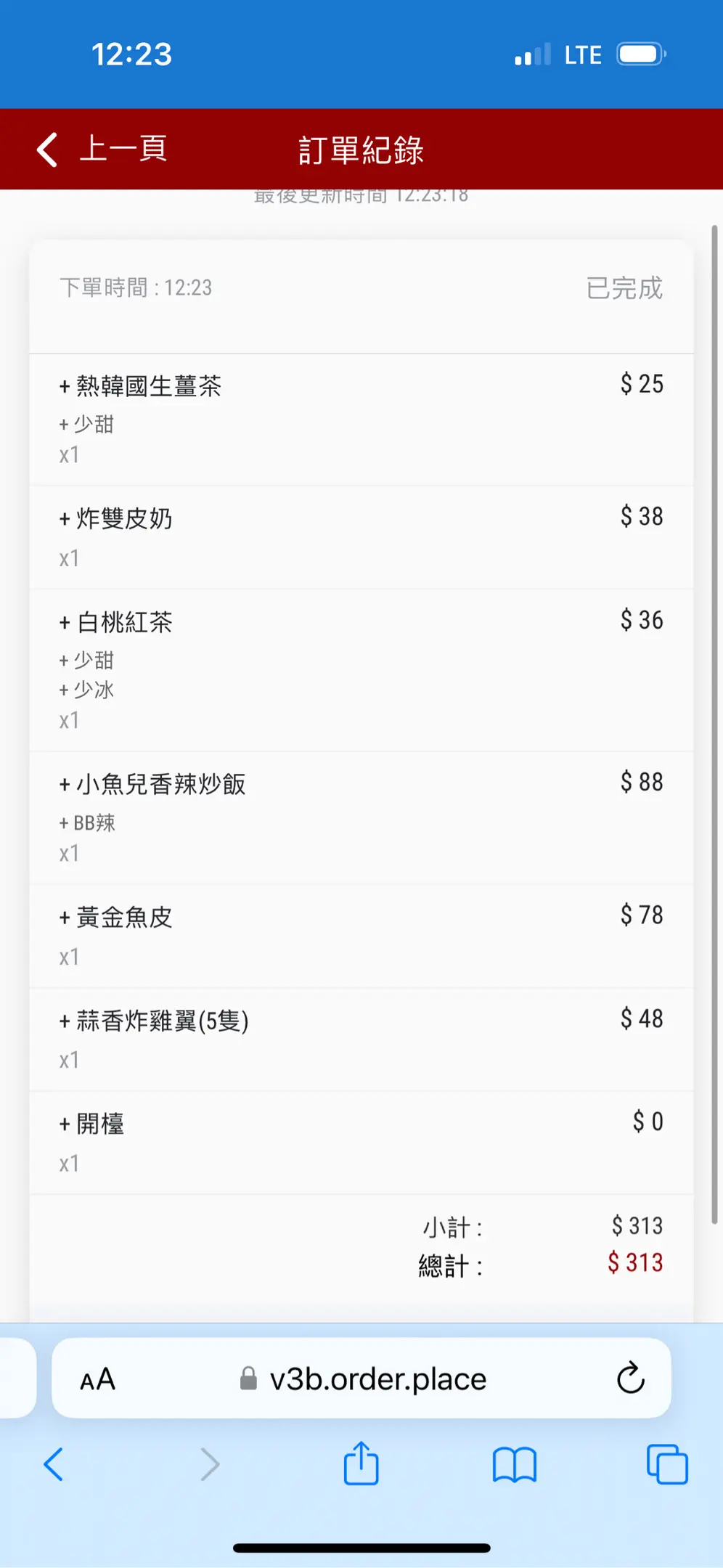
Task: Tap the v3b.order.place address bar
Action: point(361,1378)
